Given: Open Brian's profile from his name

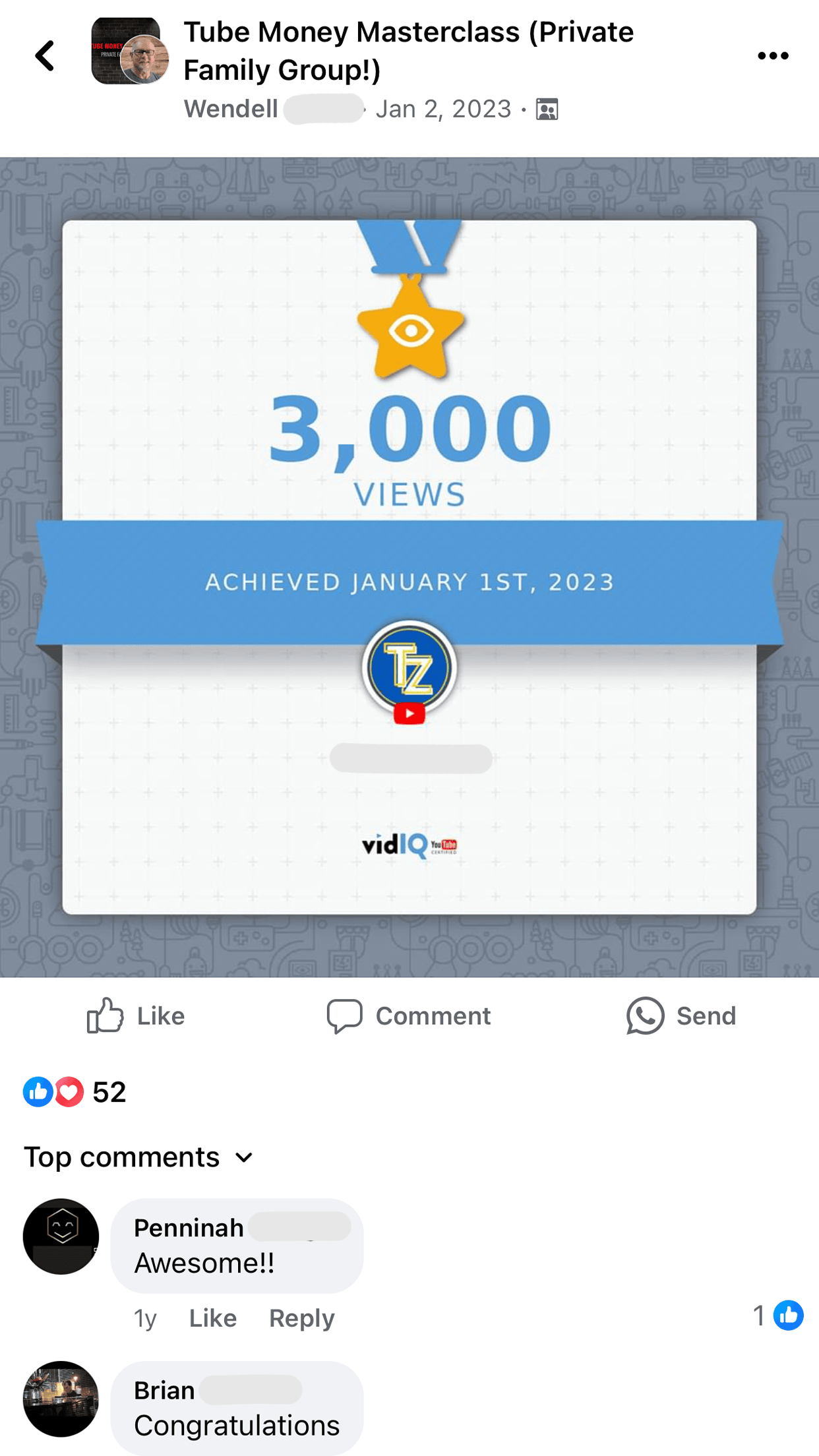Looking at the screenshot, I should click(x=164, y=1390).
